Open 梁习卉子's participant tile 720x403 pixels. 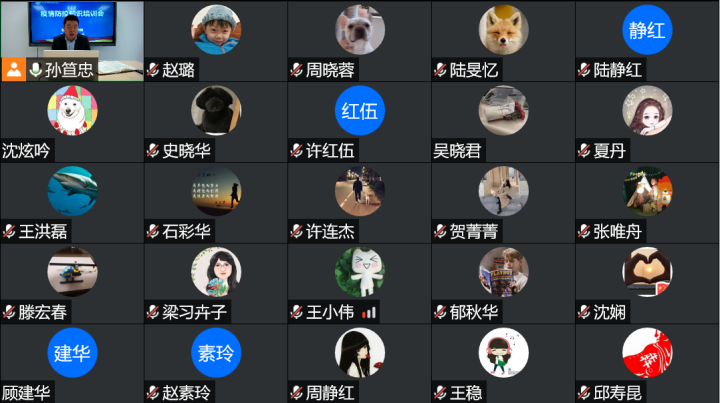(215, 283)
